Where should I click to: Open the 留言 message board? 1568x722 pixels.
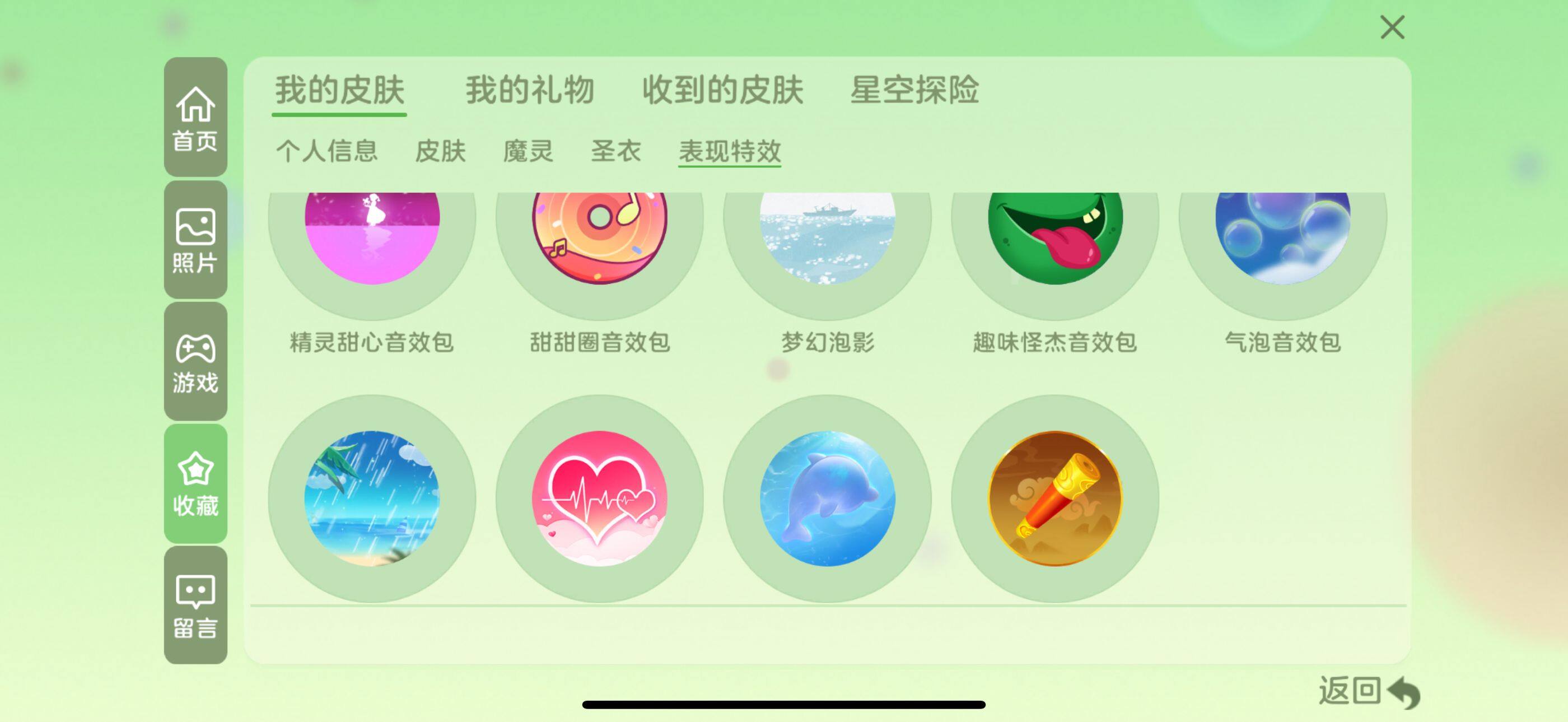pos(195,605)
